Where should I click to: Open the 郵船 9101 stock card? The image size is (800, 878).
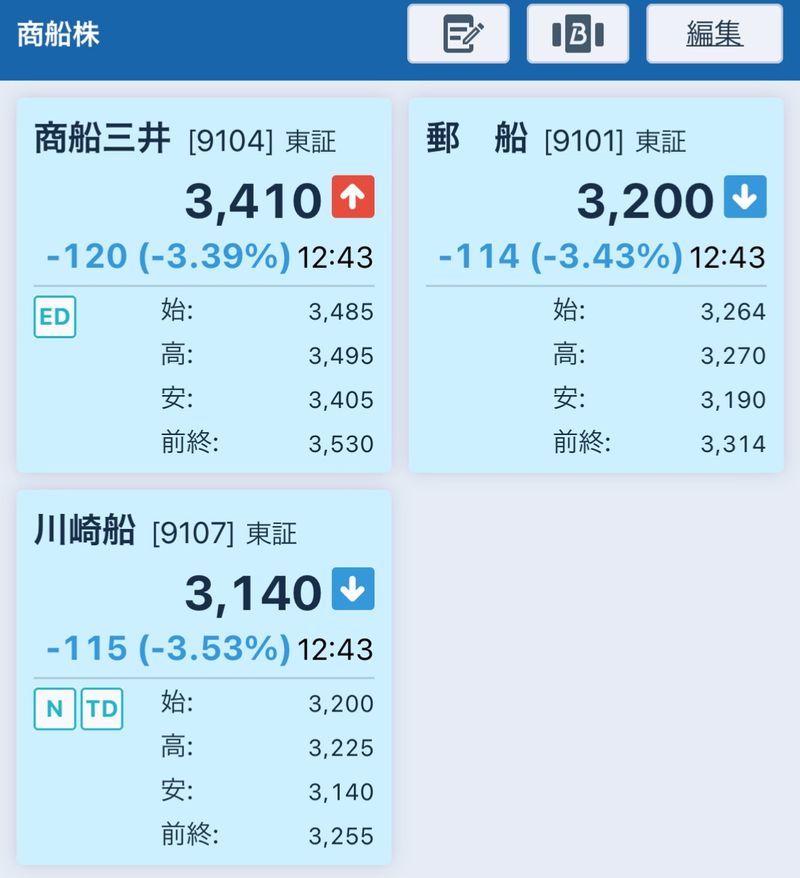click(x=595, y=285)
